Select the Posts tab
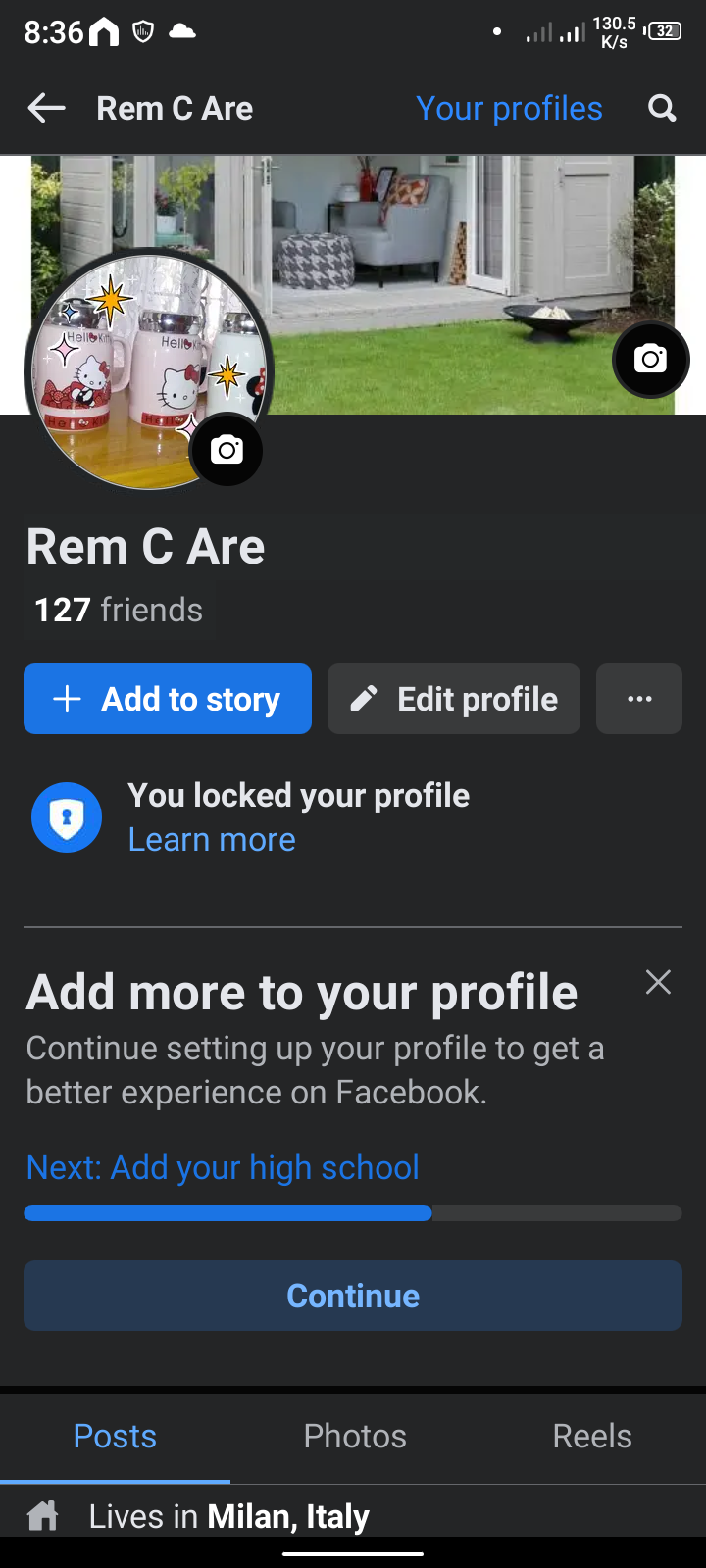Screen dimensions: 706x1568 pyautogui.click(x=115, y=1436)
